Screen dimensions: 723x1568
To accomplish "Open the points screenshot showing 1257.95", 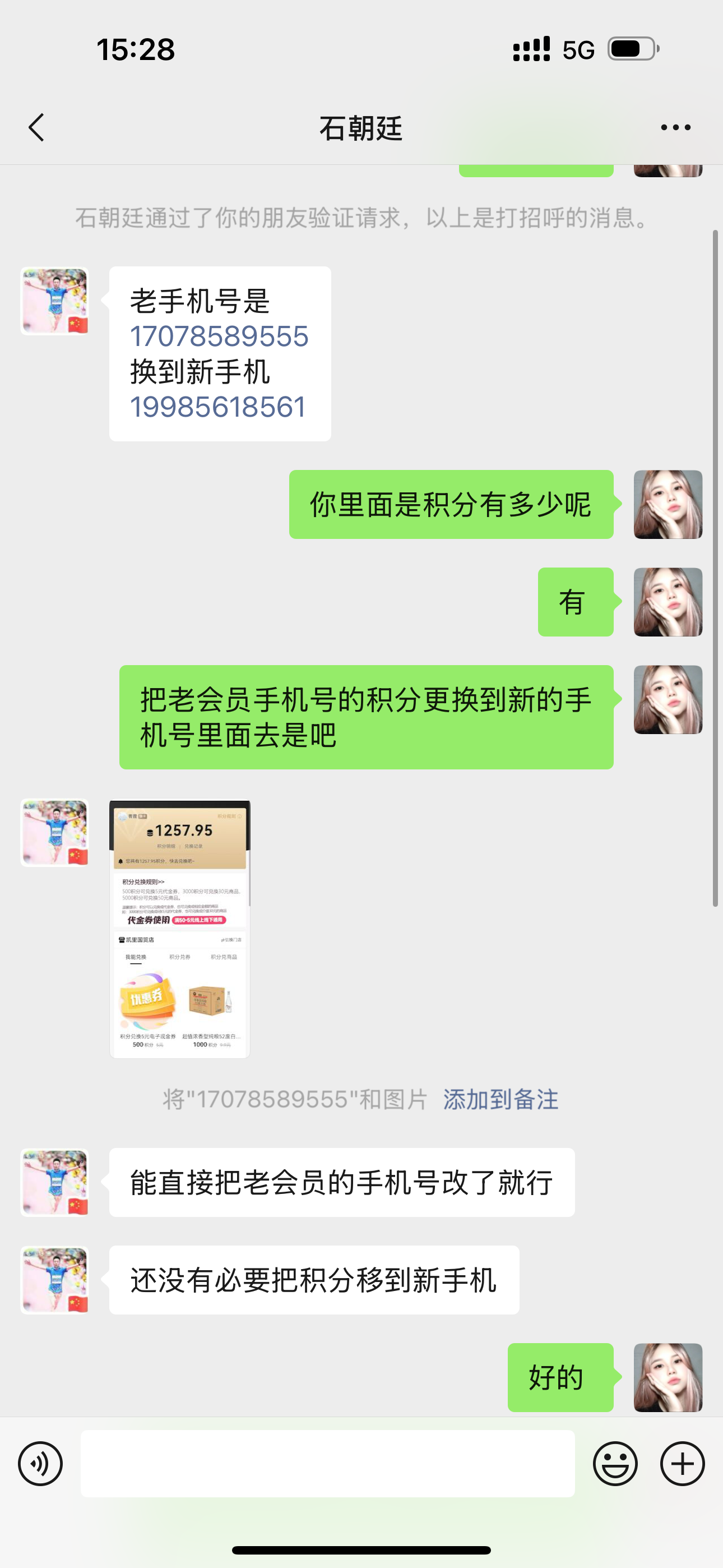I will (x=179, y=929).
